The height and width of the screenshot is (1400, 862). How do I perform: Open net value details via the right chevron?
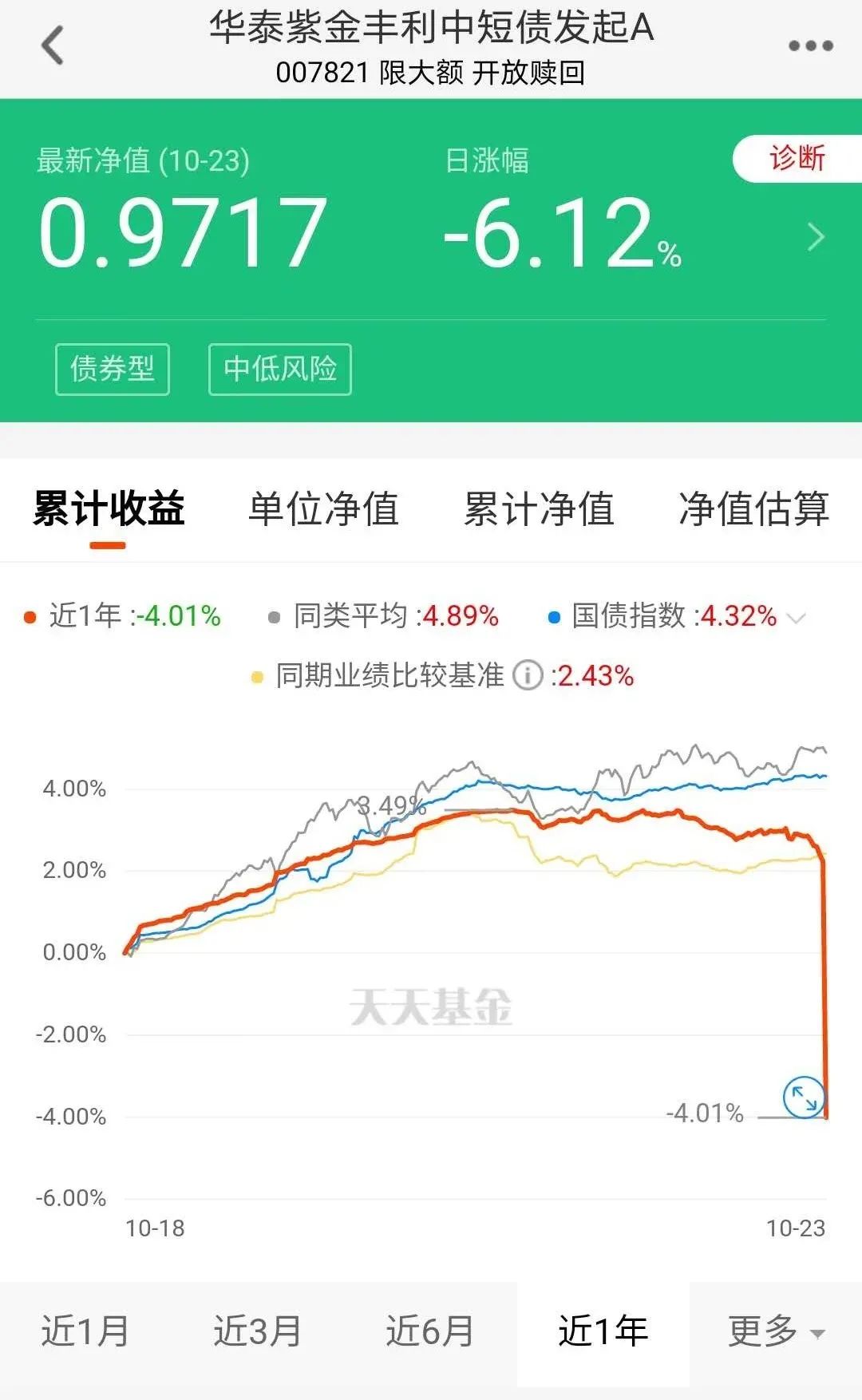point(815,237)
